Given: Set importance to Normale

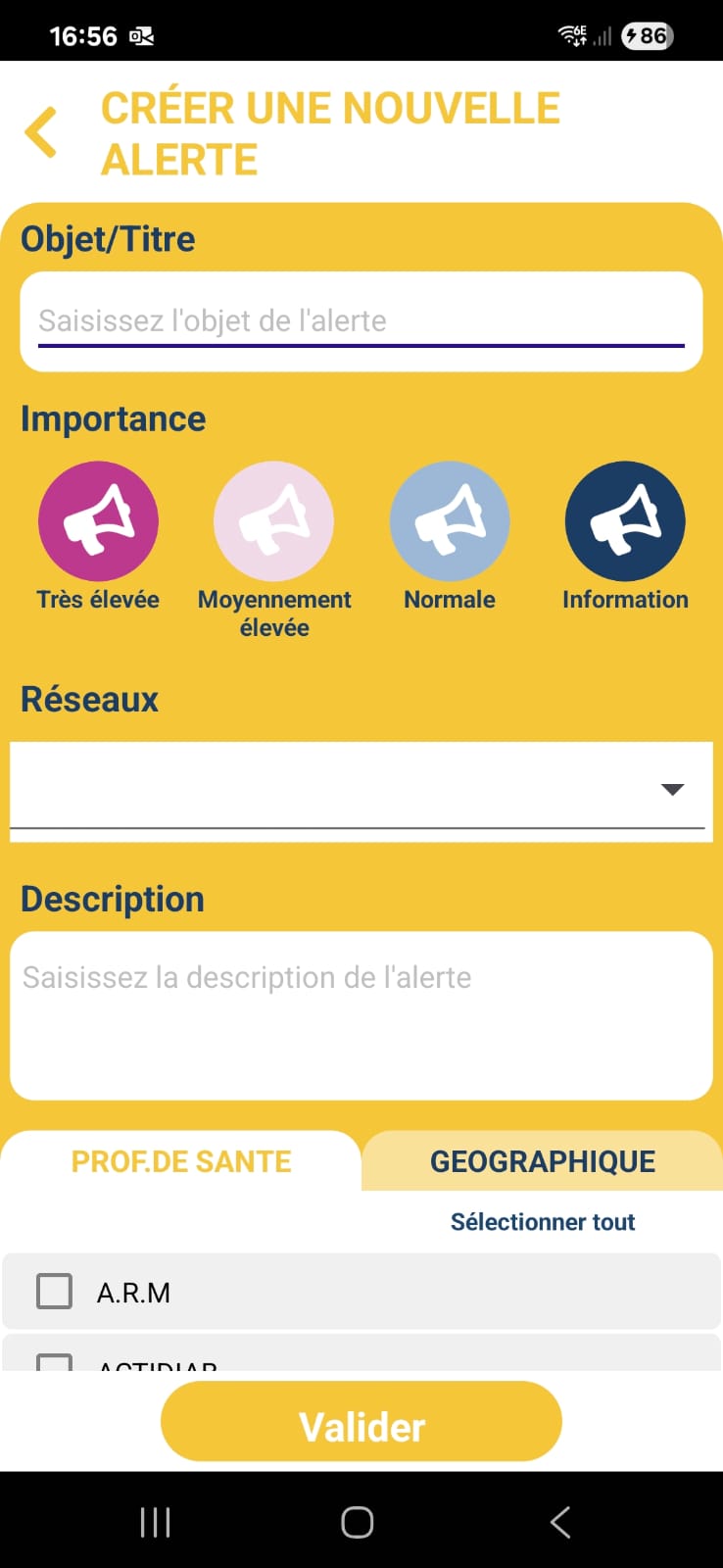Looking at the screenshot, I should click(450, 521).
